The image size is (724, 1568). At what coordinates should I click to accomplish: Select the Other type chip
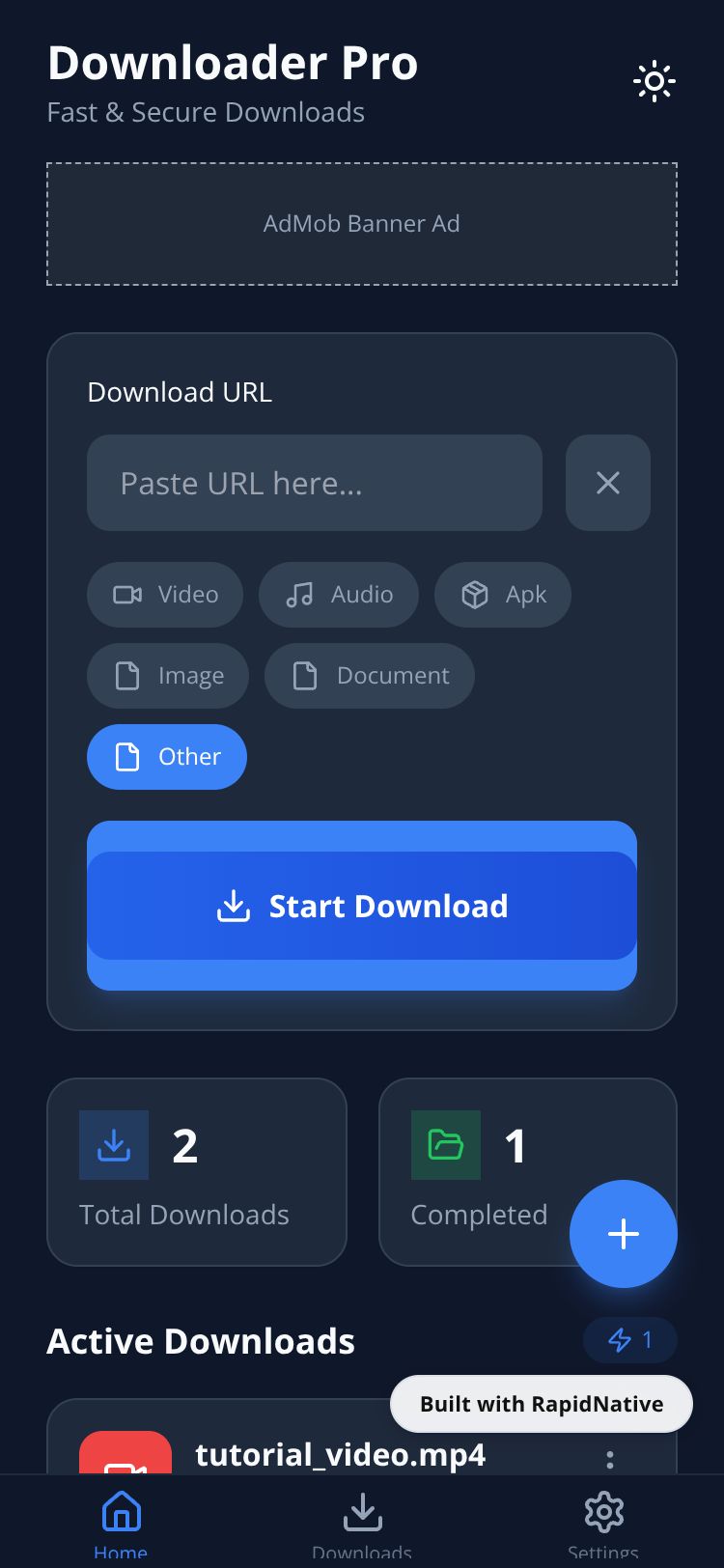click(x=167, y=757)
